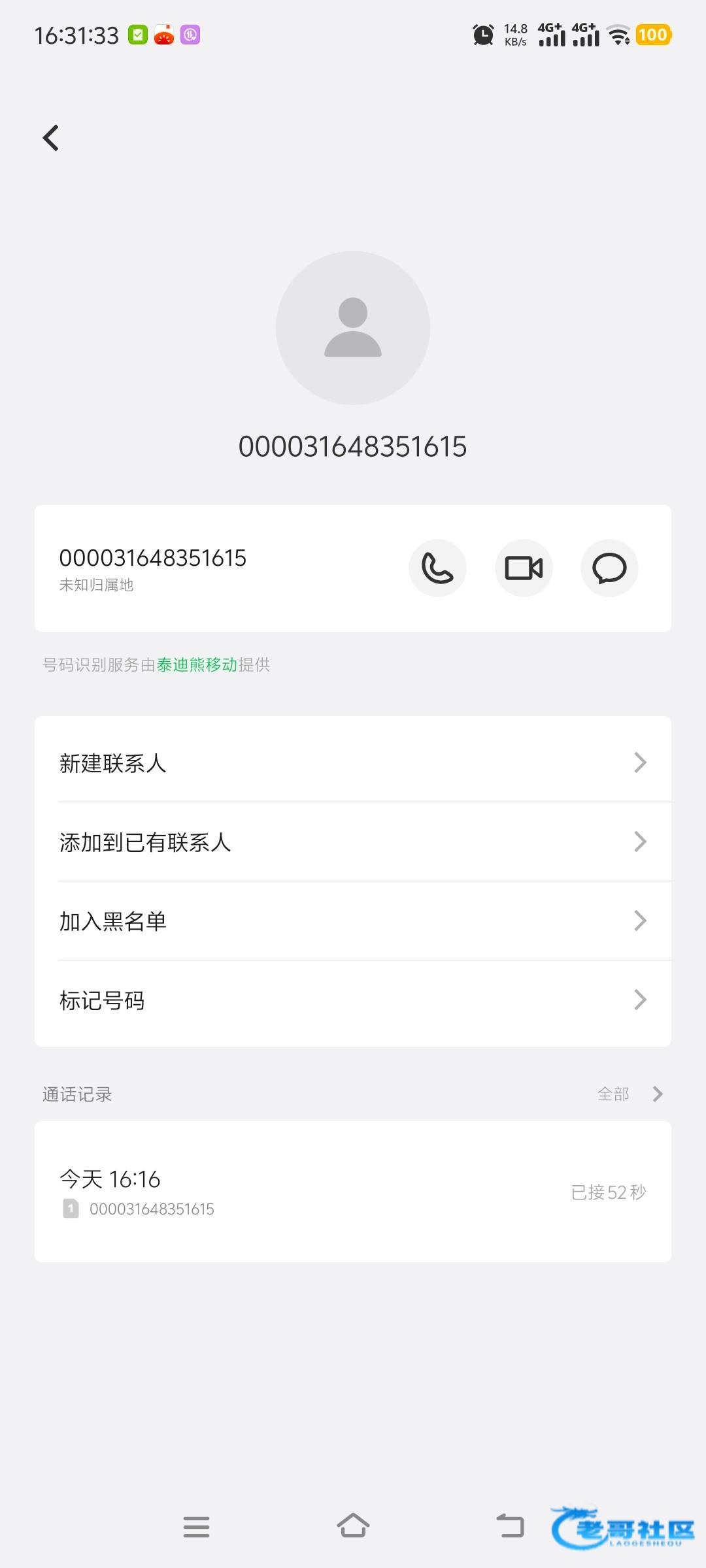Open 加入黑名单
This screenshot has width=706, height=1568.
coord(353,921)
